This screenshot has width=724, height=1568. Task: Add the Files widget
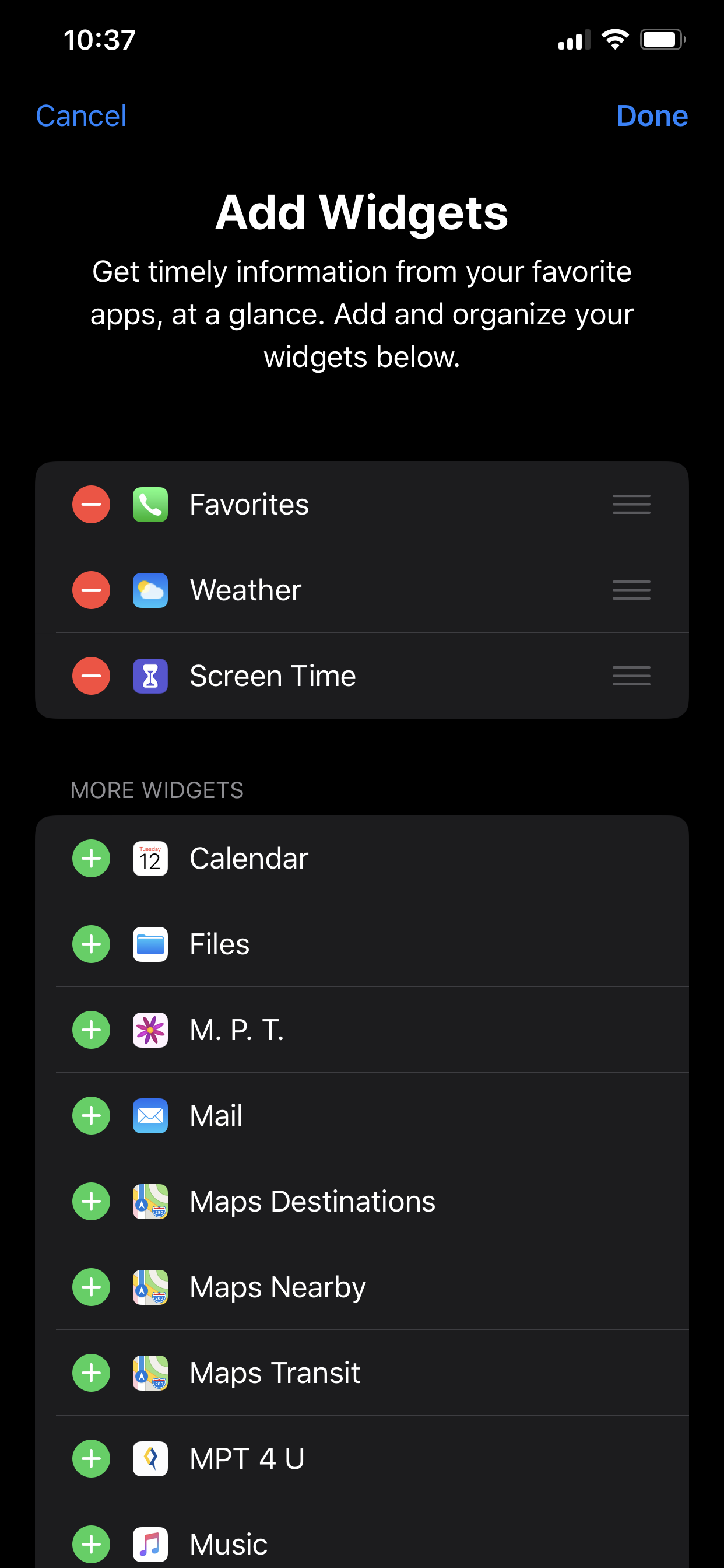(92, 944)
